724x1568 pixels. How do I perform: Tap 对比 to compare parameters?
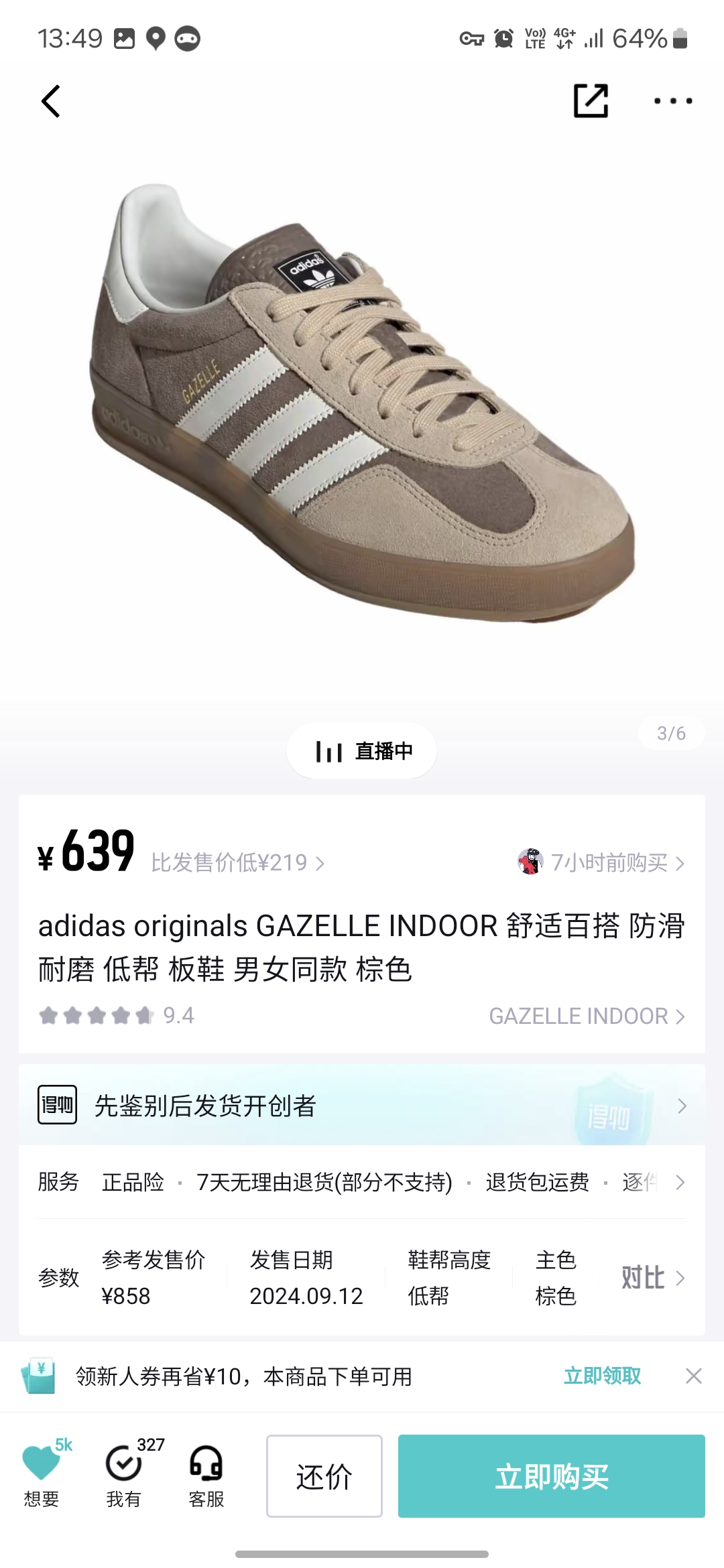[x=652, y=1277]
